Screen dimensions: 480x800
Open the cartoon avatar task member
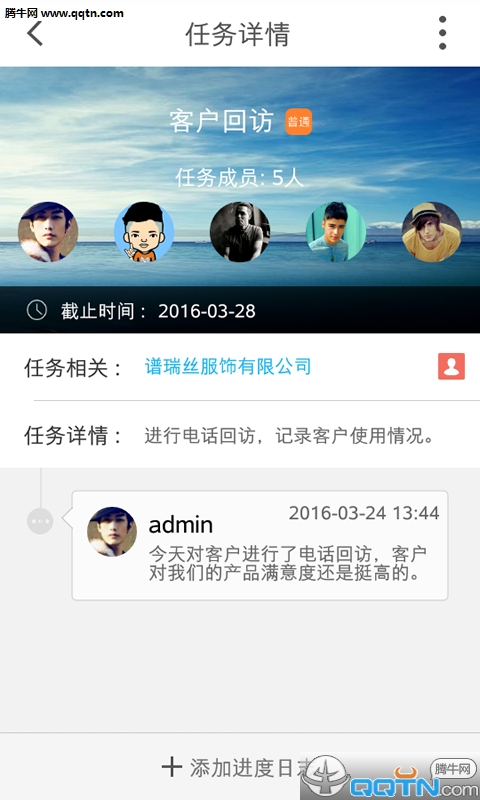pyautogui.click(x=144, y=232)
